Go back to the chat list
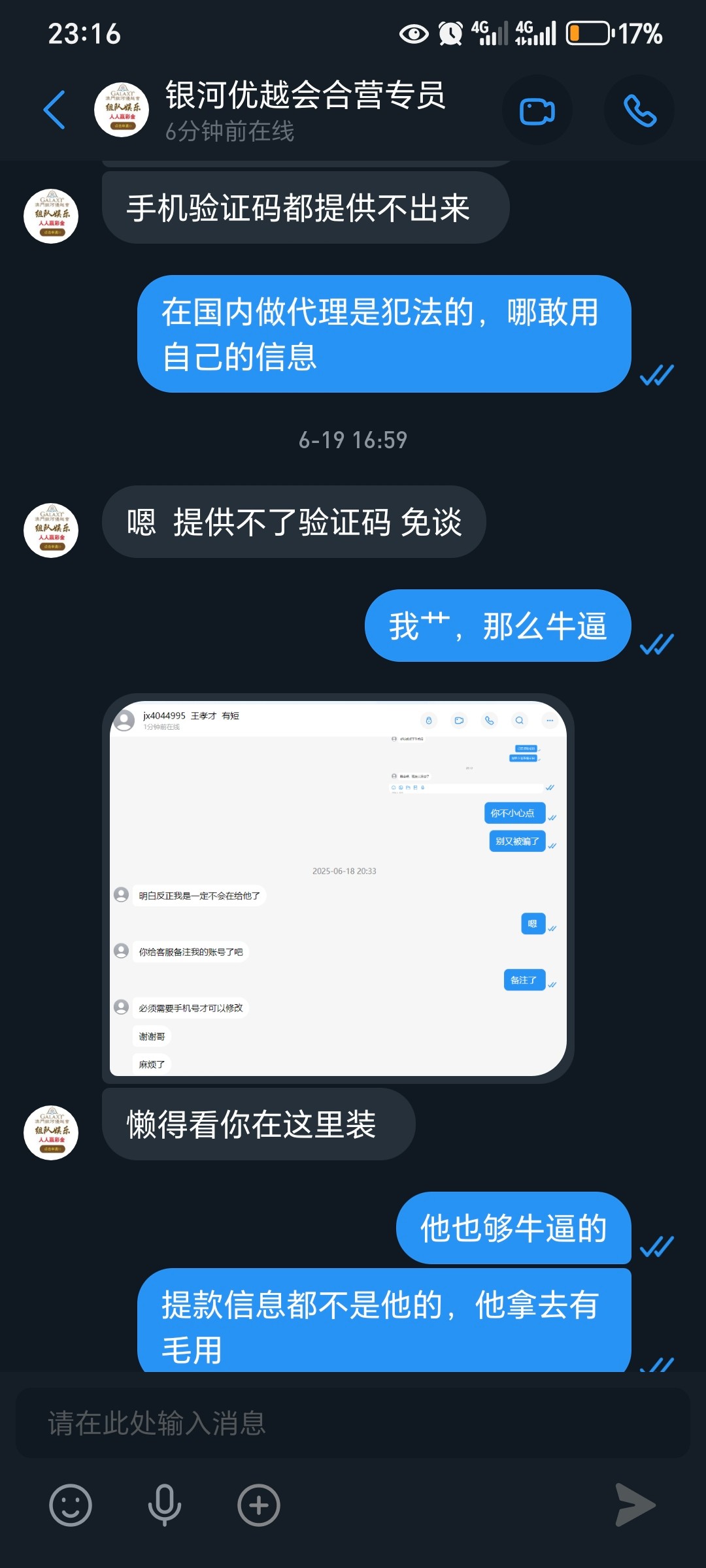The image size is (706, 1568). (55, 110)
